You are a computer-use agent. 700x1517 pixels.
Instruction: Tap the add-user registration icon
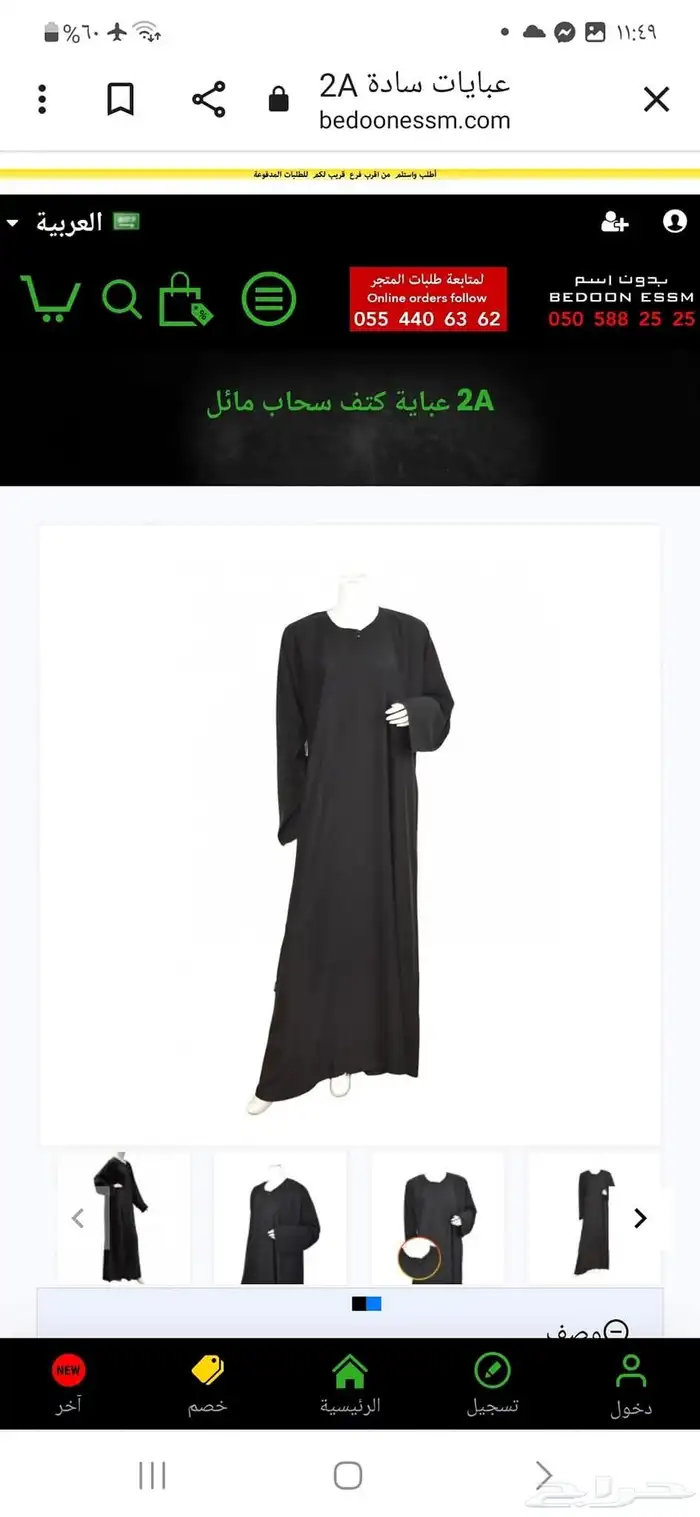tap(614, 222)
